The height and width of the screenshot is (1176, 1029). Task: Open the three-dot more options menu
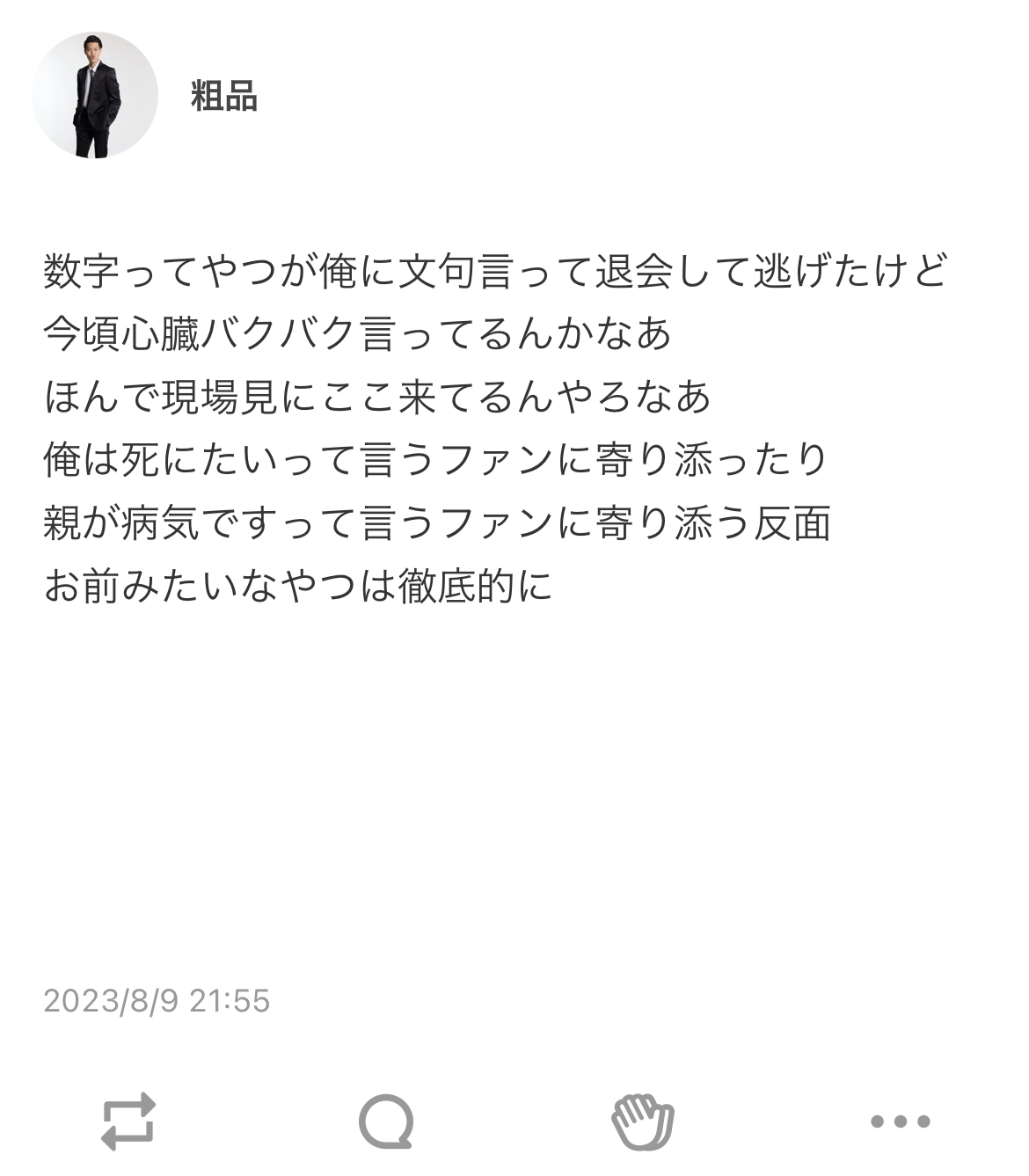click(900, 1121)
